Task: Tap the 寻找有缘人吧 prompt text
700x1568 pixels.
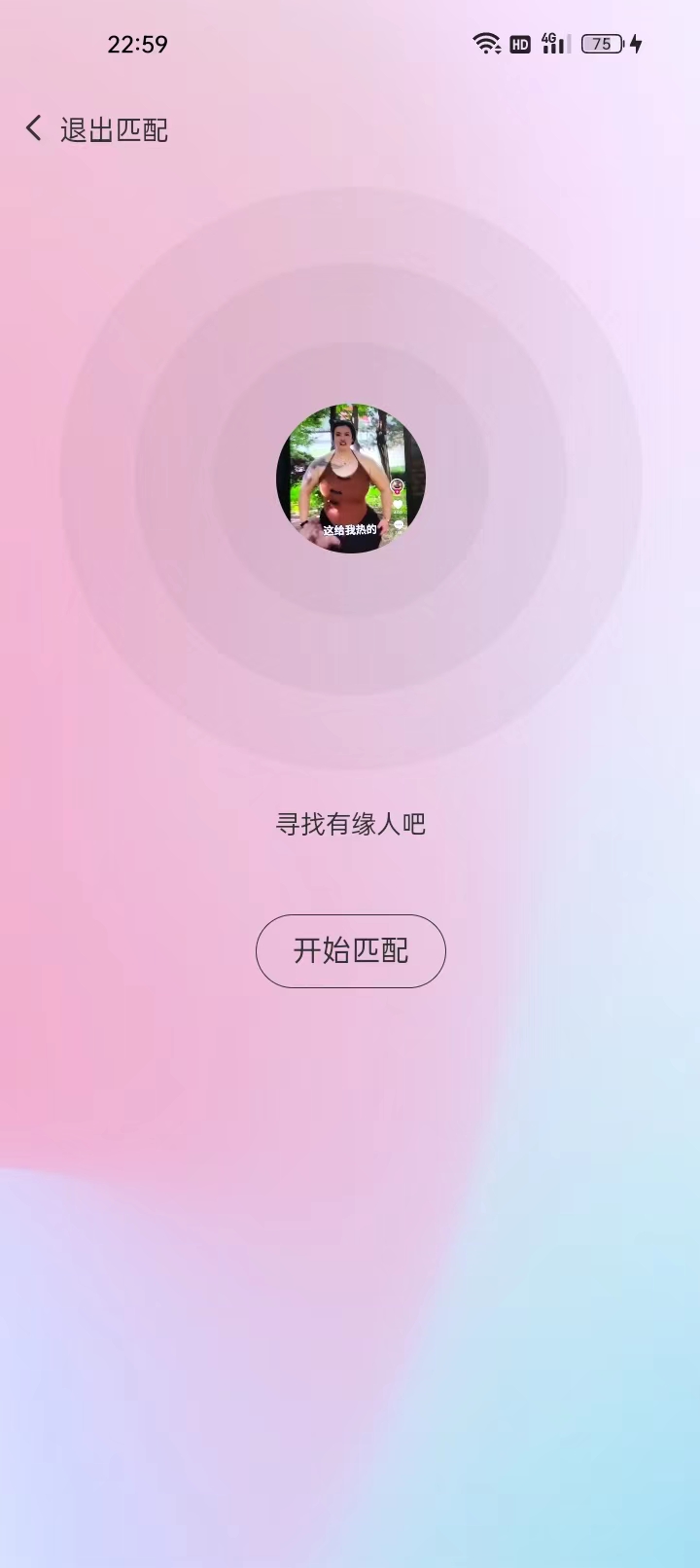Action: click(350, 823)
